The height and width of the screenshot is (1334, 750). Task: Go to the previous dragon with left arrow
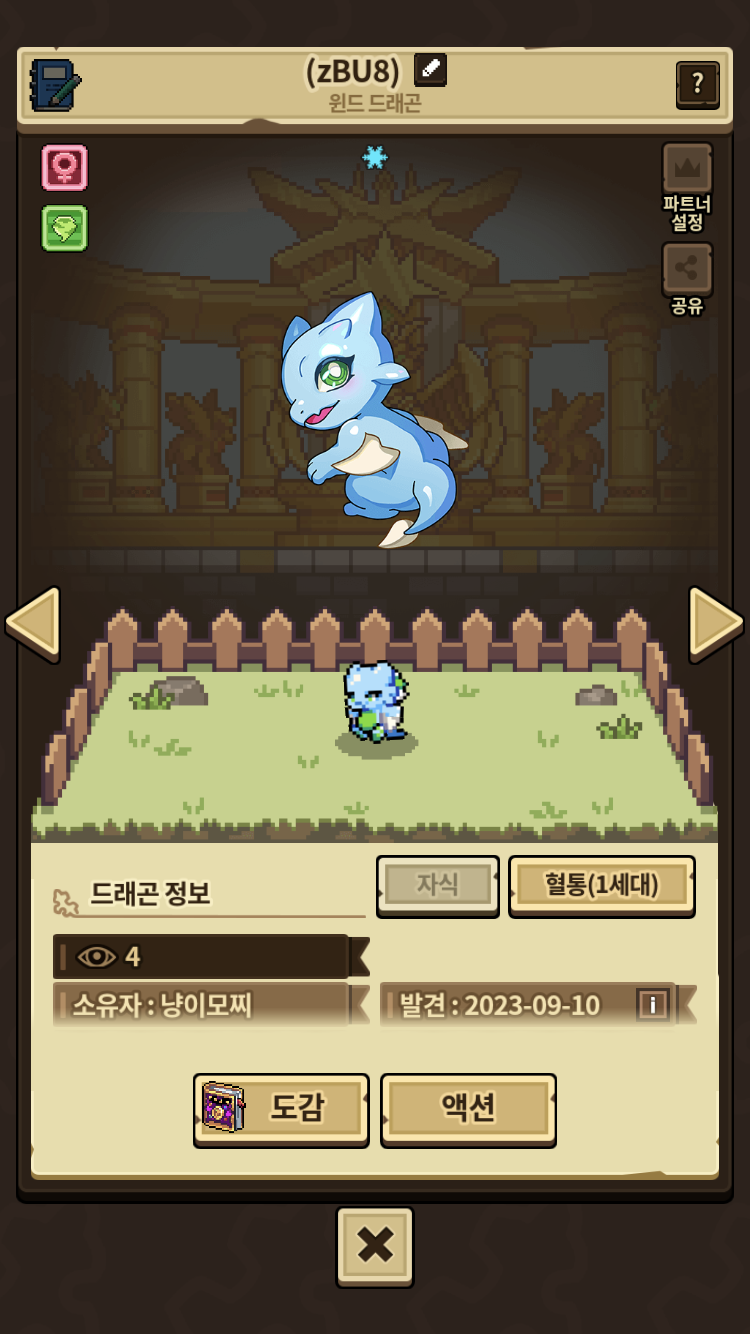point(33,622)
